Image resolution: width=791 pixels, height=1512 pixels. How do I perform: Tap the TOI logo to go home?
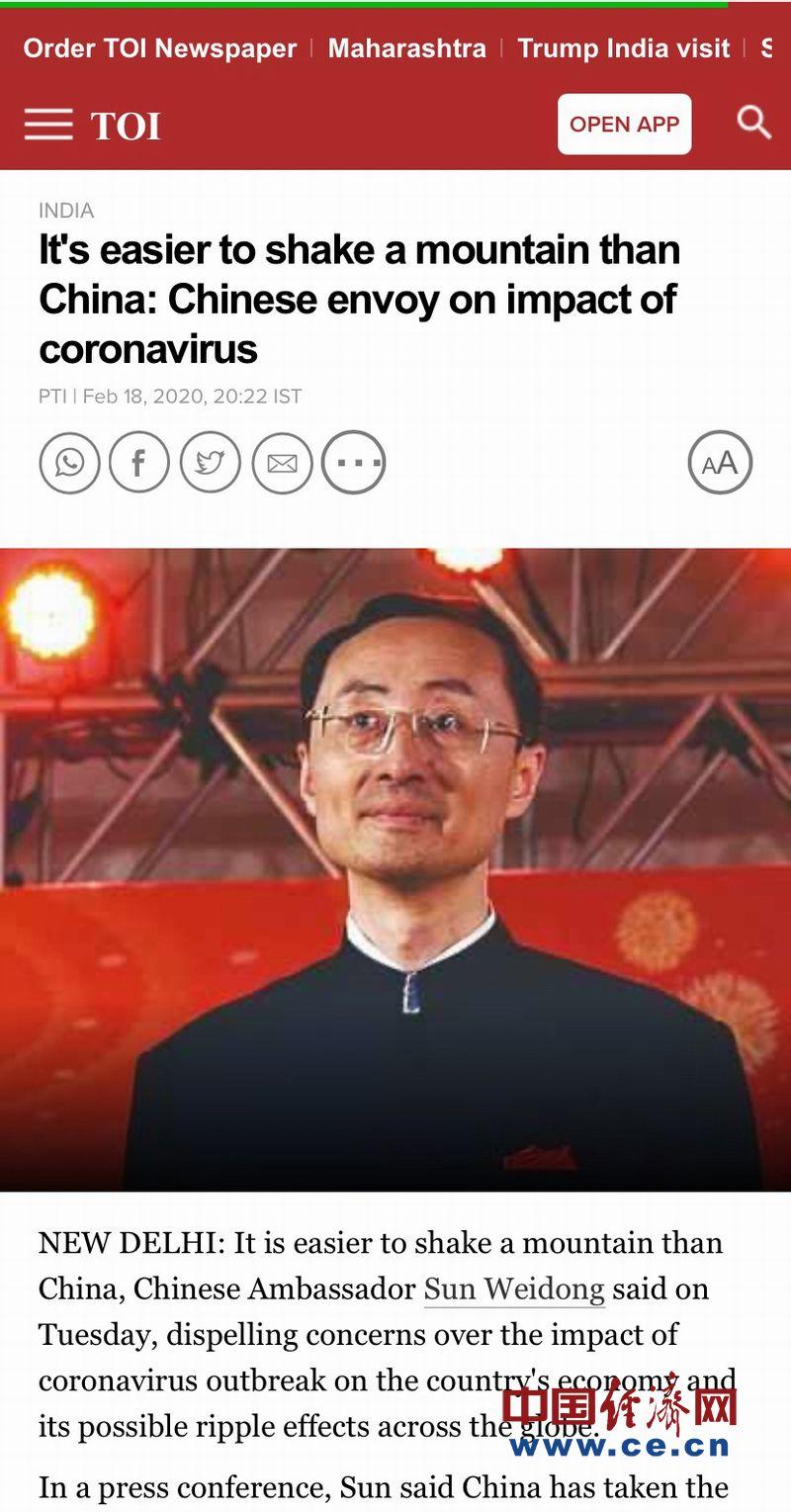point(126,126)
